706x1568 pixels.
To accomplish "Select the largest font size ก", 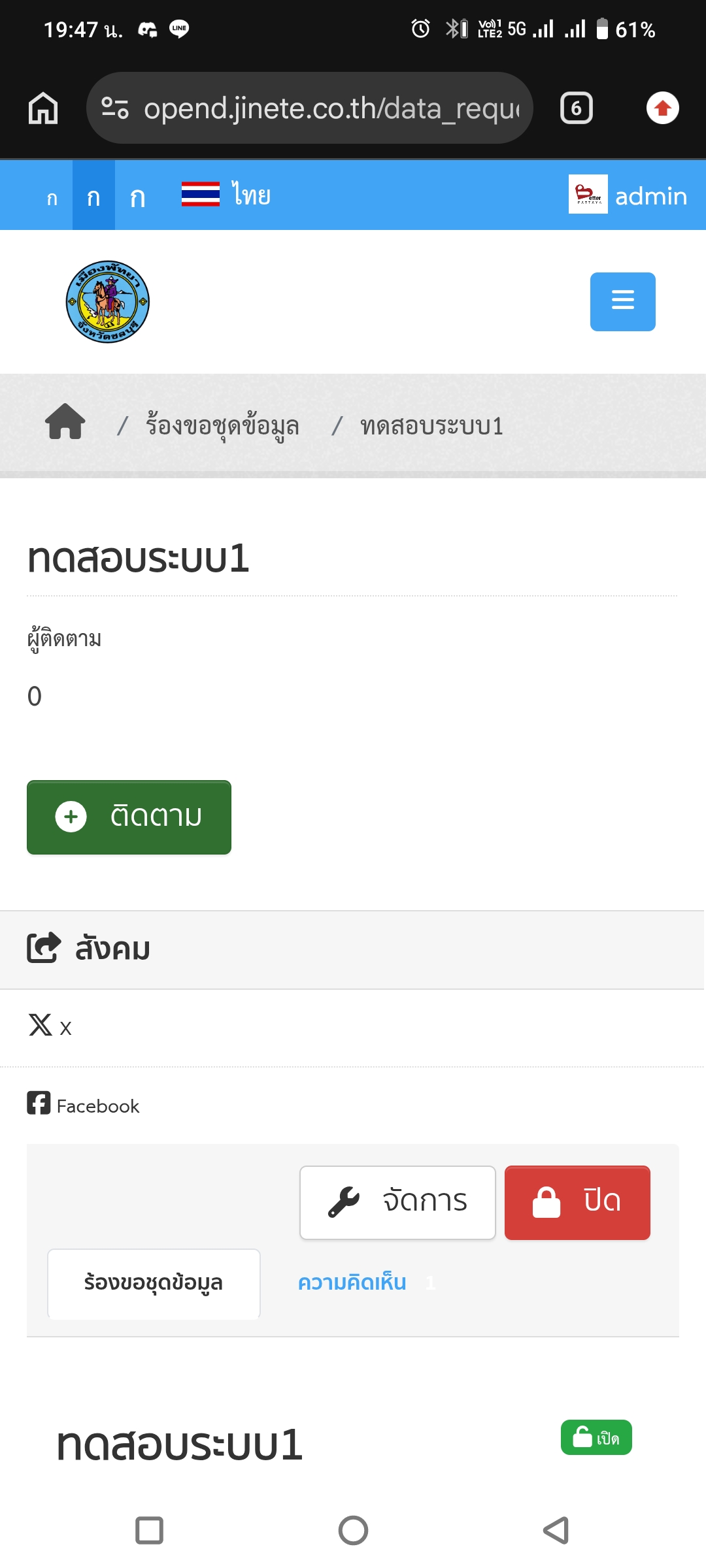I will pos(137,196).
